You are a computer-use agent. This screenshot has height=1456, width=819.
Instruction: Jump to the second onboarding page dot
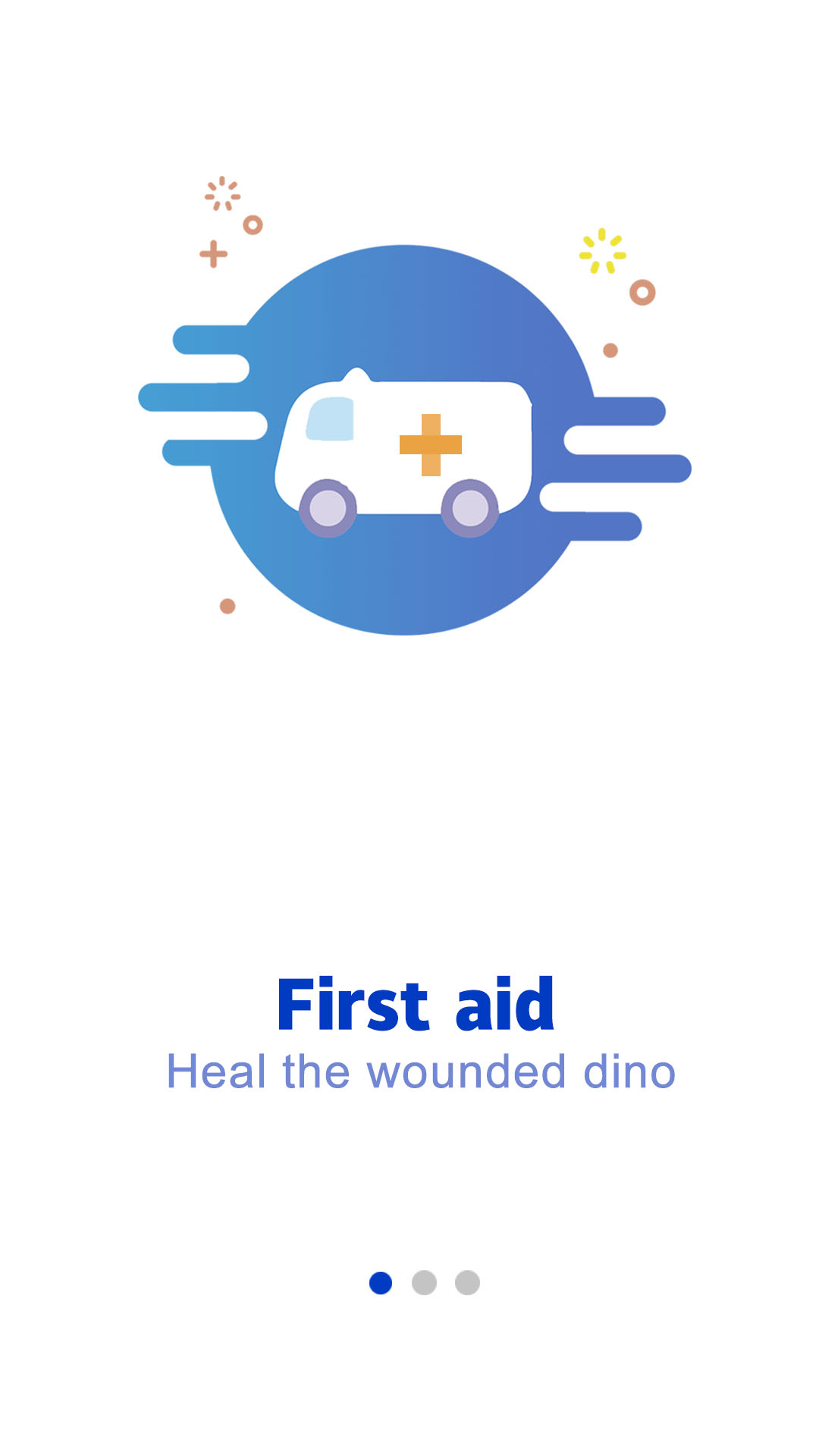point(424,1282)
